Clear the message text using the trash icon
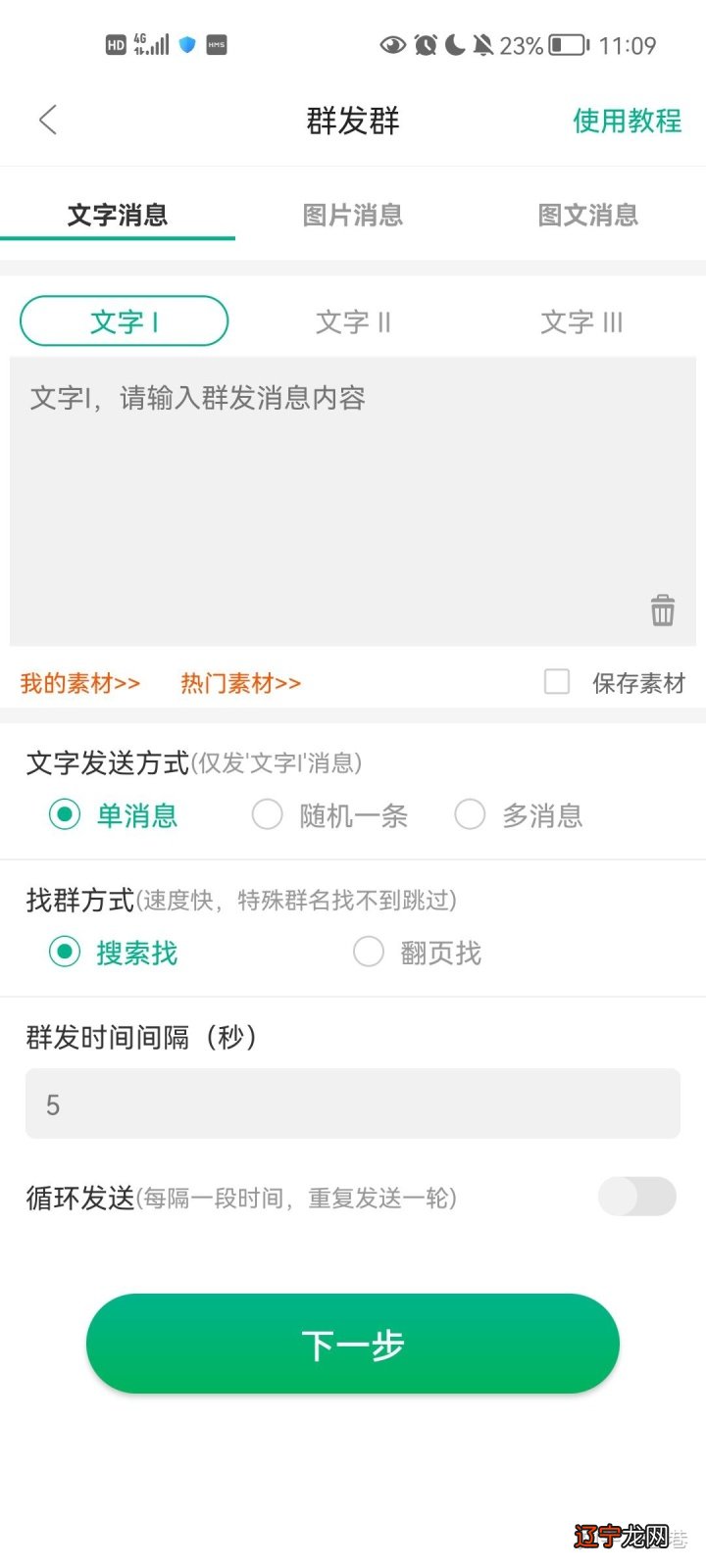This screenshot has width=706, height=1568. (663, 610)
